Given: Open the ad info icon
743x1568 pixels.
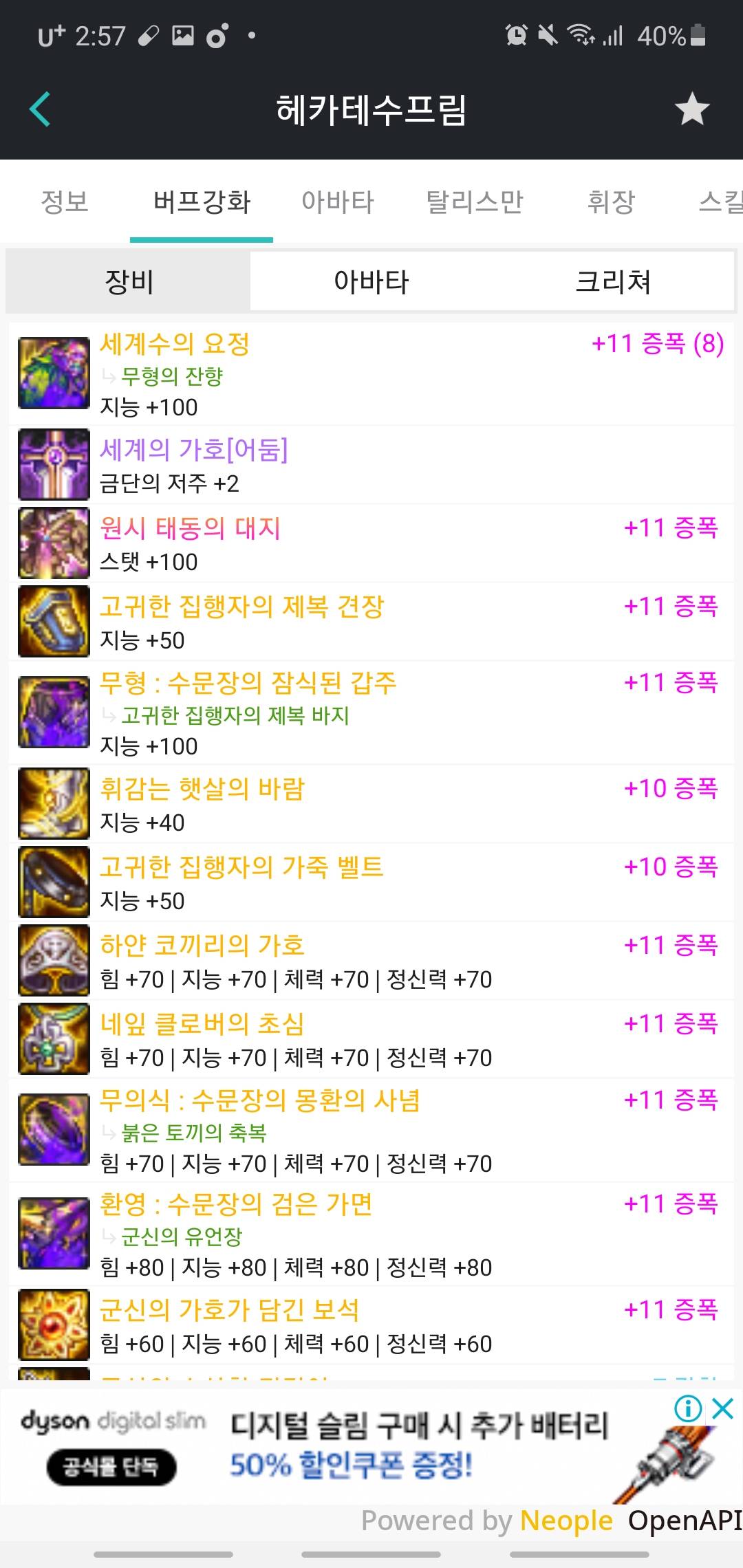Looking at the screenshot, I should [688, 1409].
